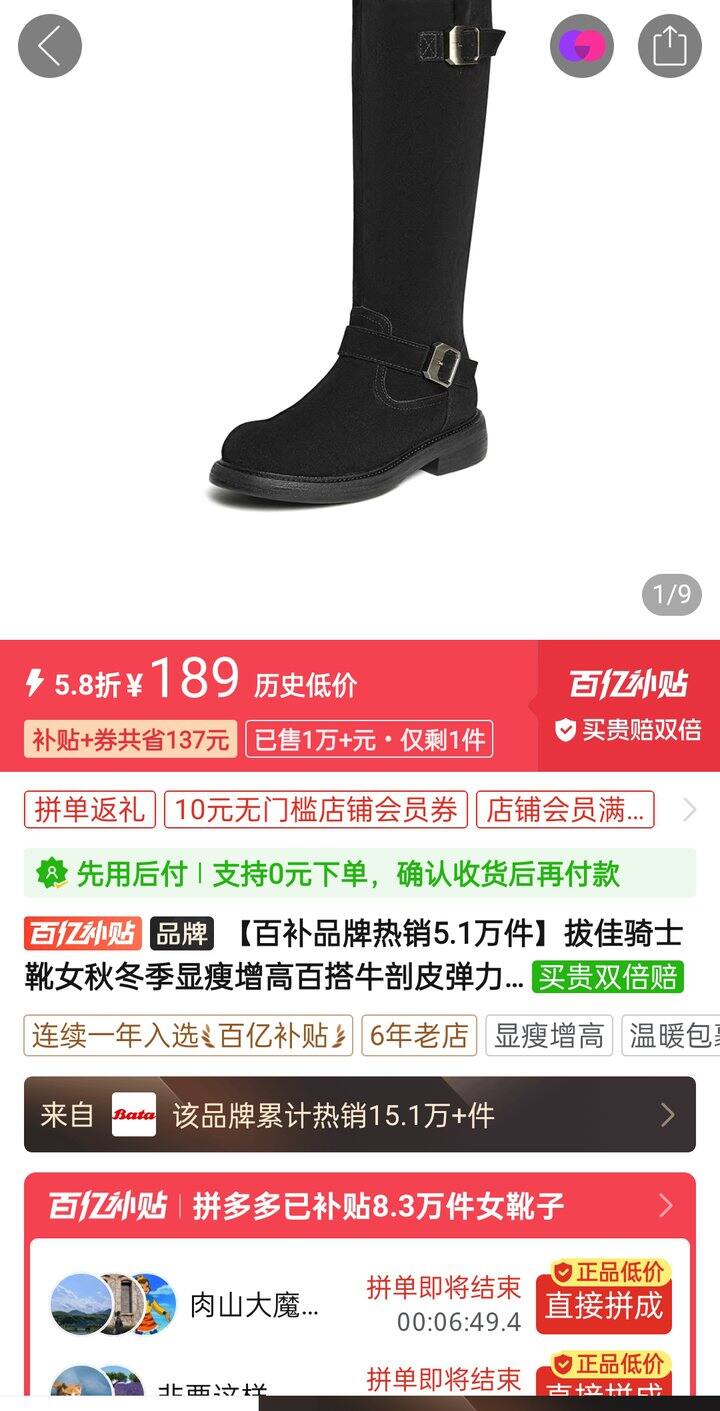Open the 店铺会员满 coupon tag
Screen dimensions: 720x1411
[565, 810]
